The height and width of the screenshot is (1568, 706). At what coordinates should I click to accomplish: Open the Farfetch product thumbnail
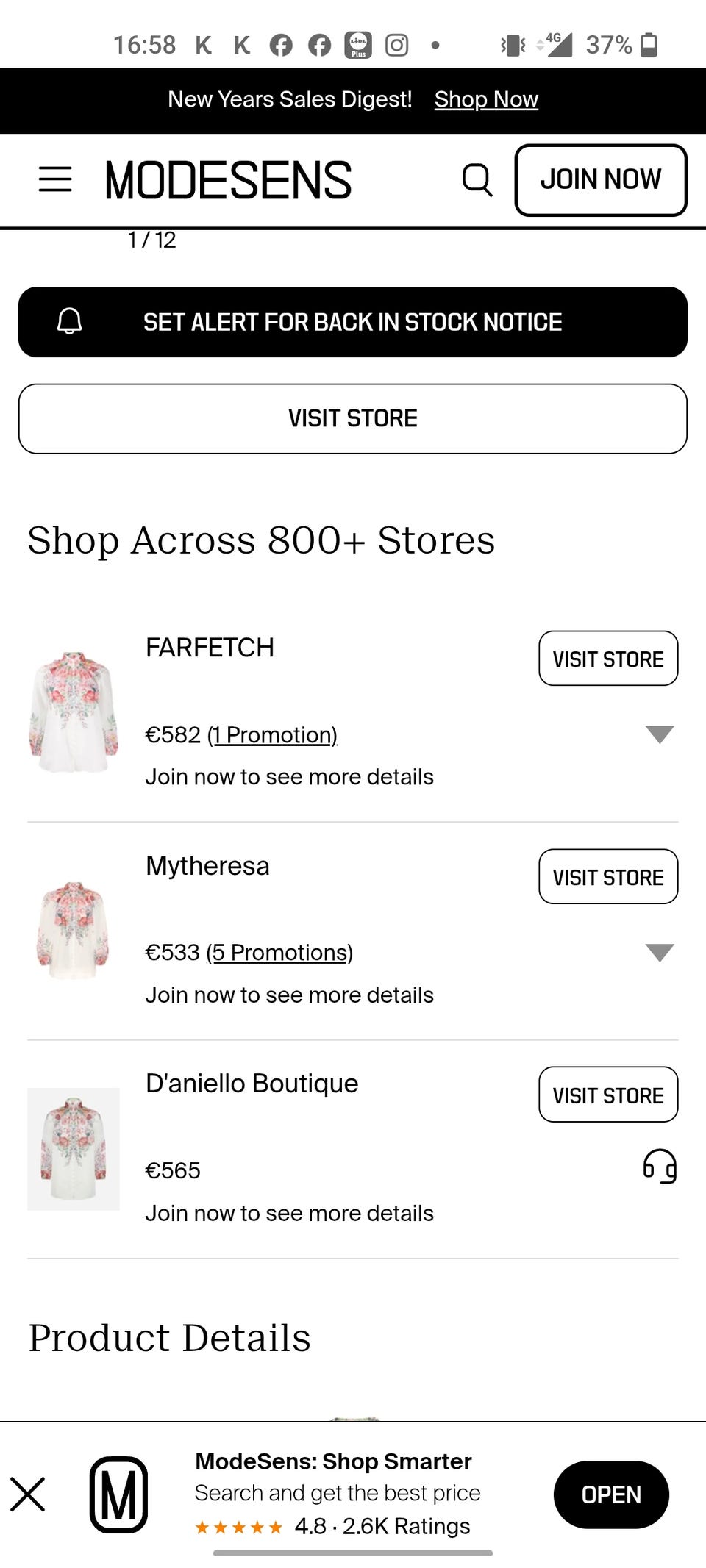(x=74, y=711)
